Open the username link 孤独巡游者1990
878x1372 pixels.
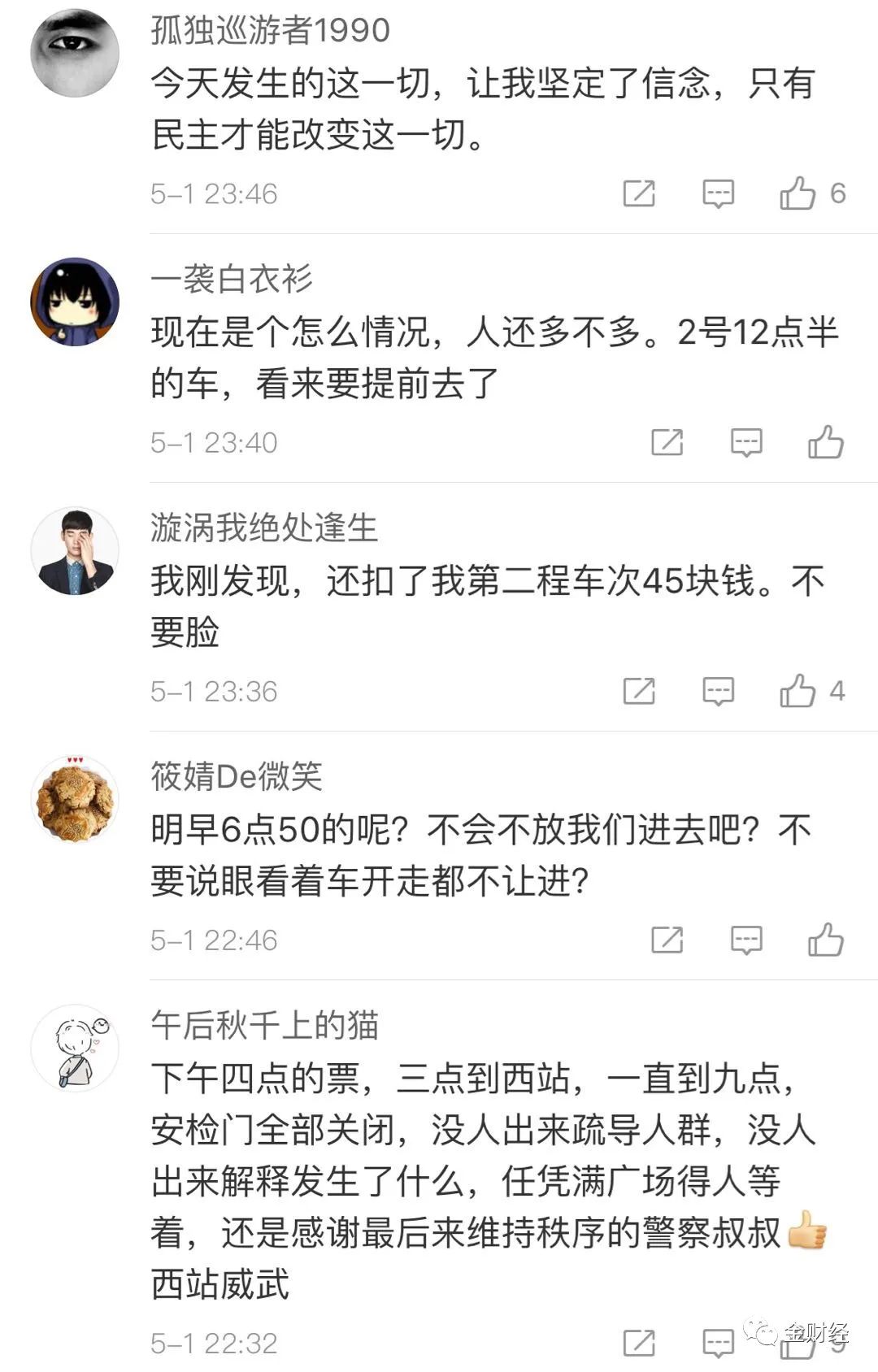(270, 30)
